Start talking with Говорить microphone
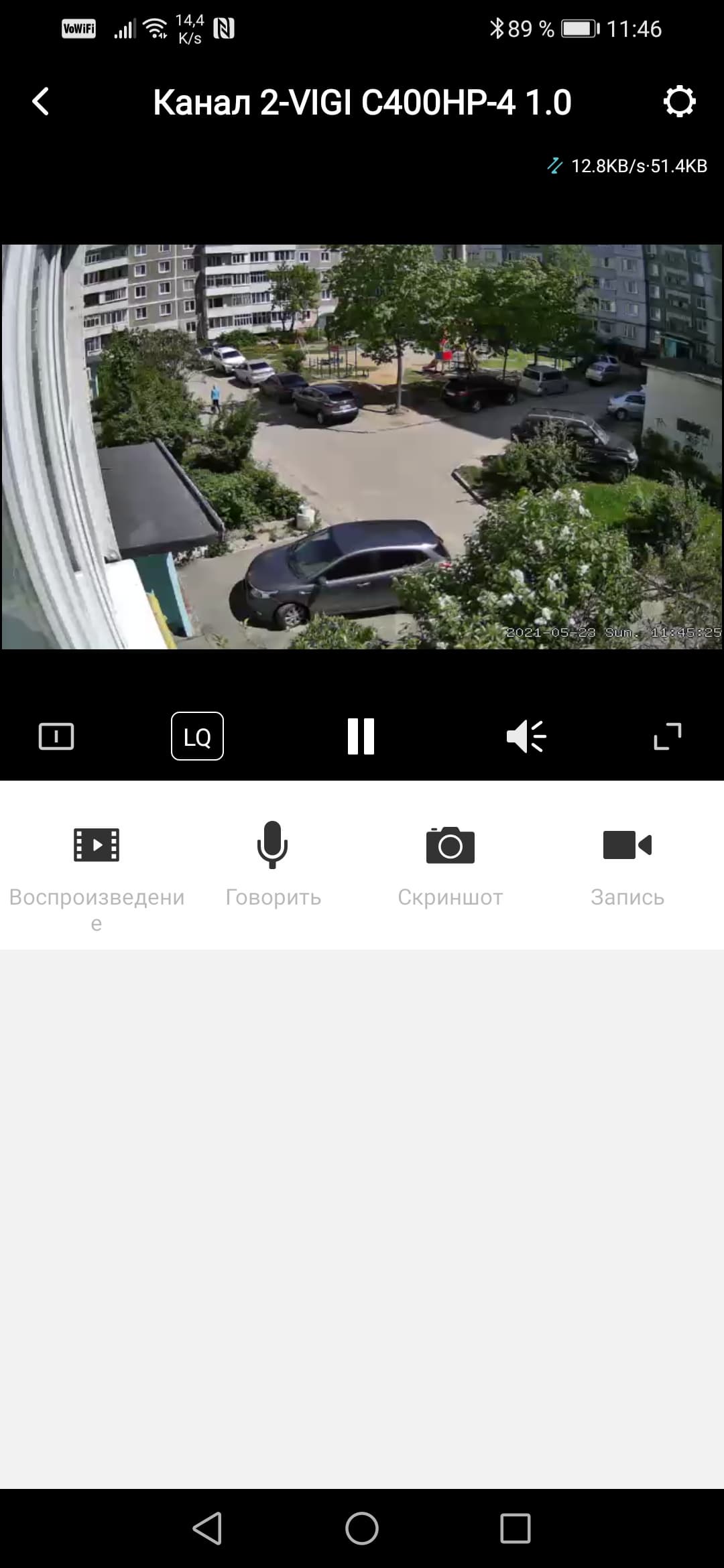This screenshot has height=1568, width=724. (273, 864)
